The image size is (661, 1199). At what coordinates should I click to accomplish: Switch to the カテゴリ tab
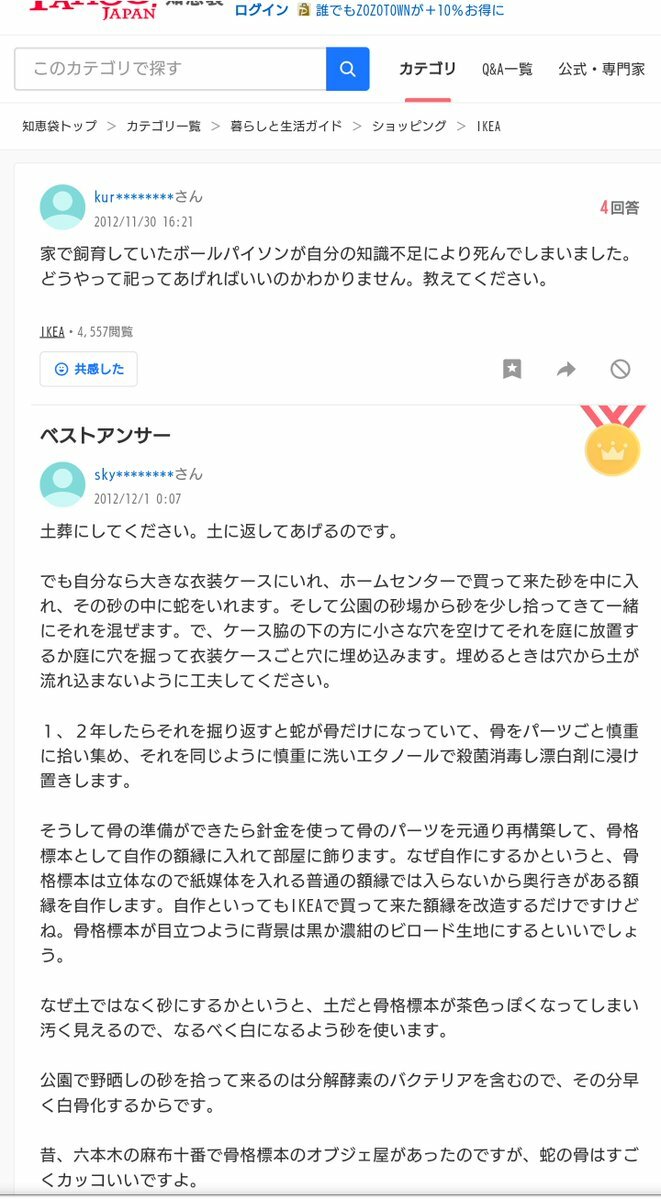point(427,69)
